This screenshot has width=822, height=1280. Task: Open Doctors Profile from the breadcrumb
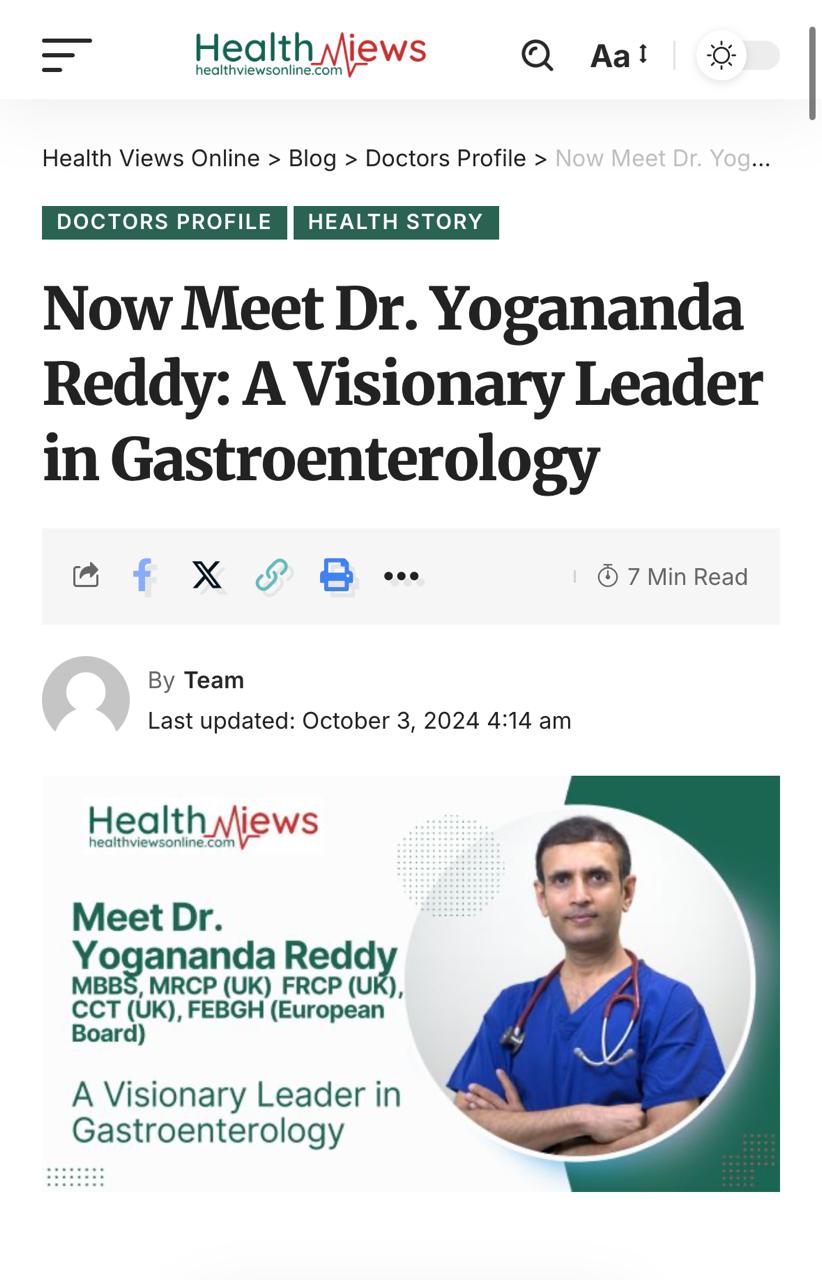[x=446, y=158]
